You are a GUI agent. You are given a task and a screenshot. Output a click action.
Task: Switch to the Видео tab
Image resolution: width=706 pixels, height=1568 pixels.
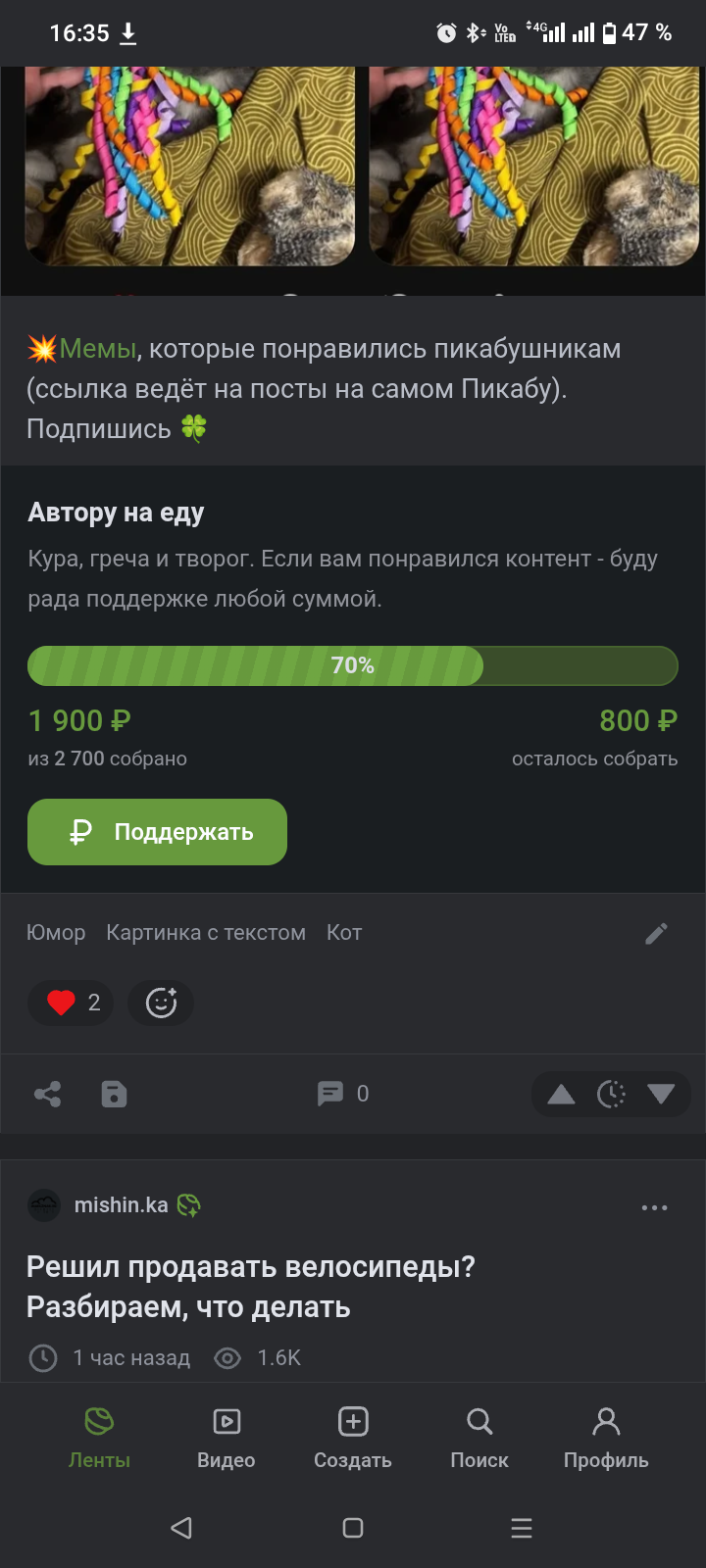[227, 1438]
